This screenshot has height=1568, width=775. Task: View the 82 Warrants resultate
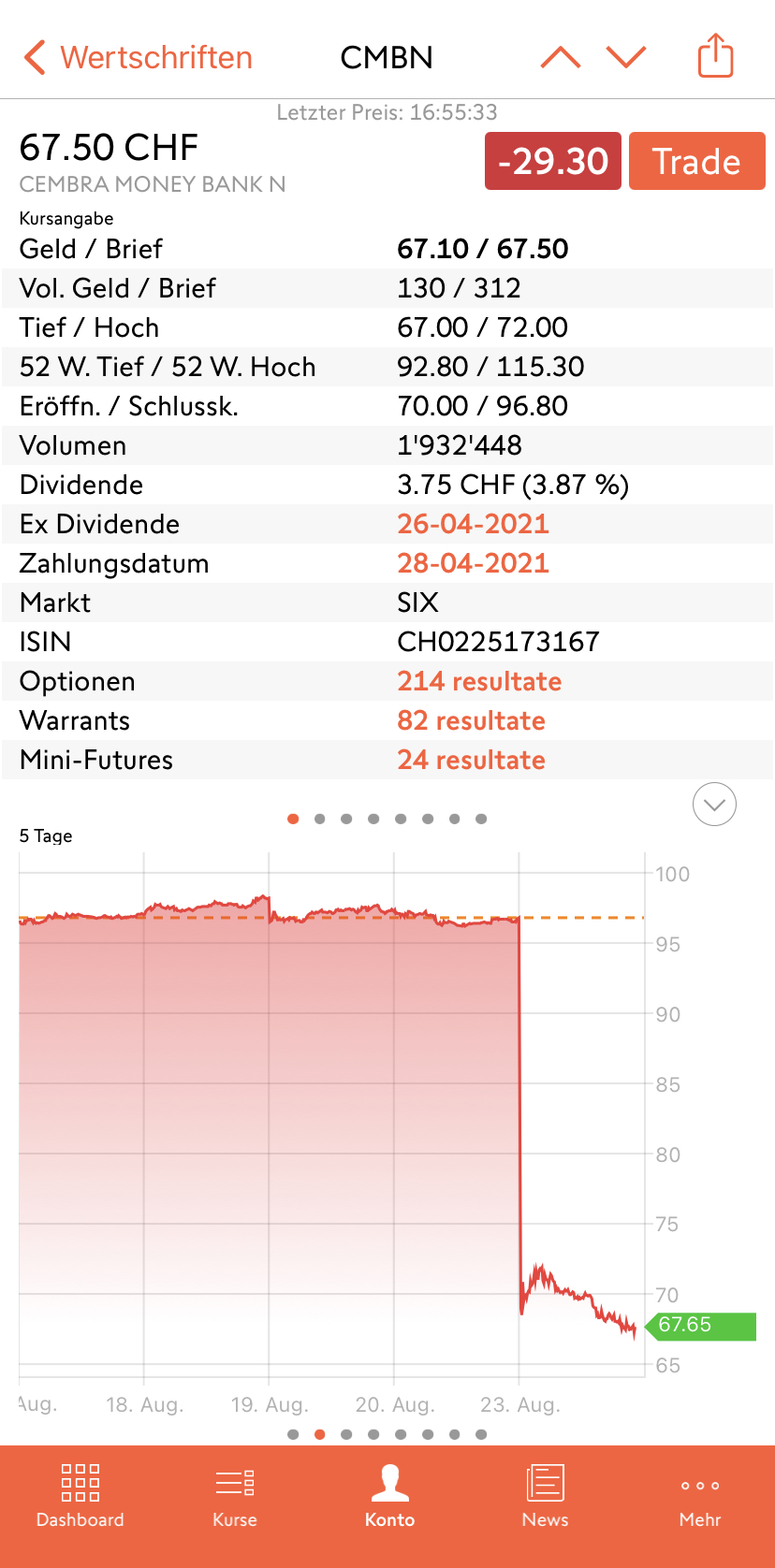point(471,720)
